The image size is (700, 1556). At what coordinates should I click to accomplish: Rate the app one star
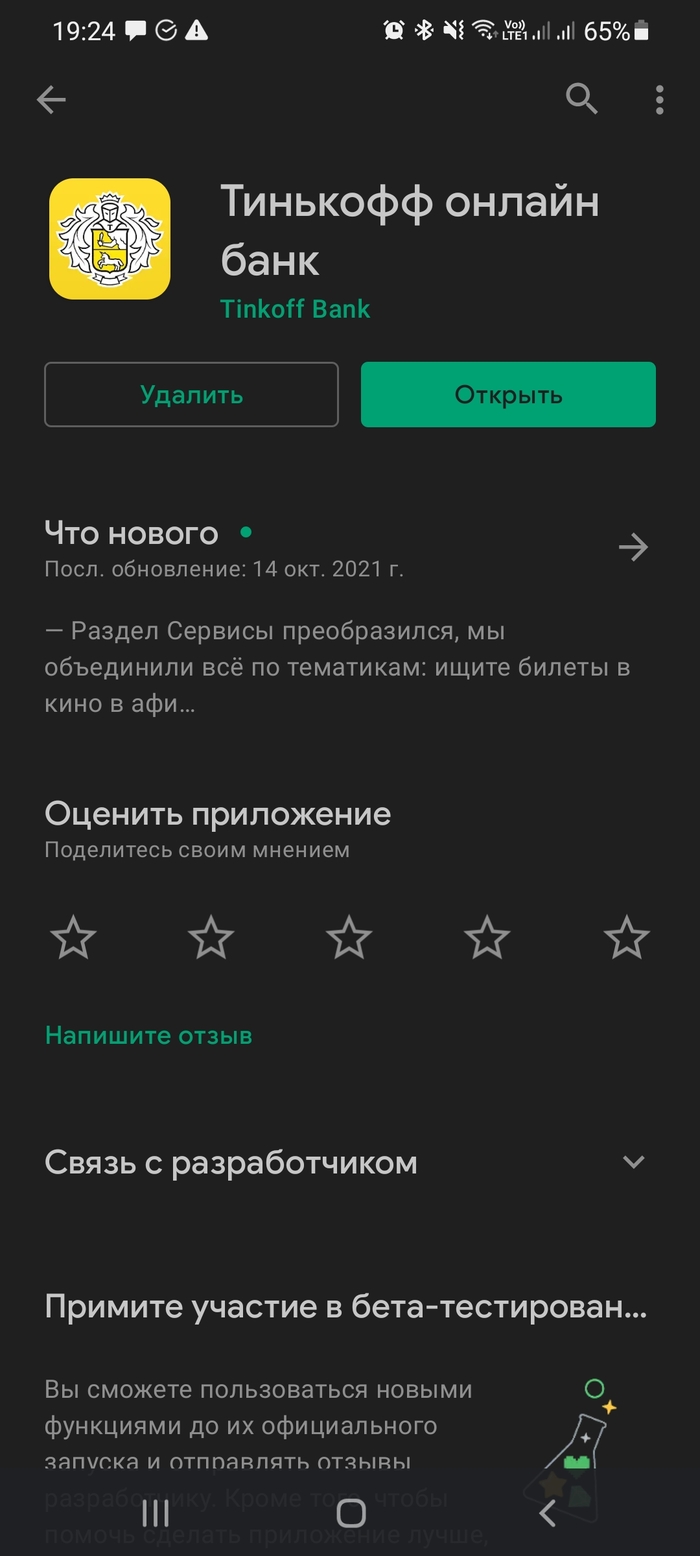click(x=73, y=938)
